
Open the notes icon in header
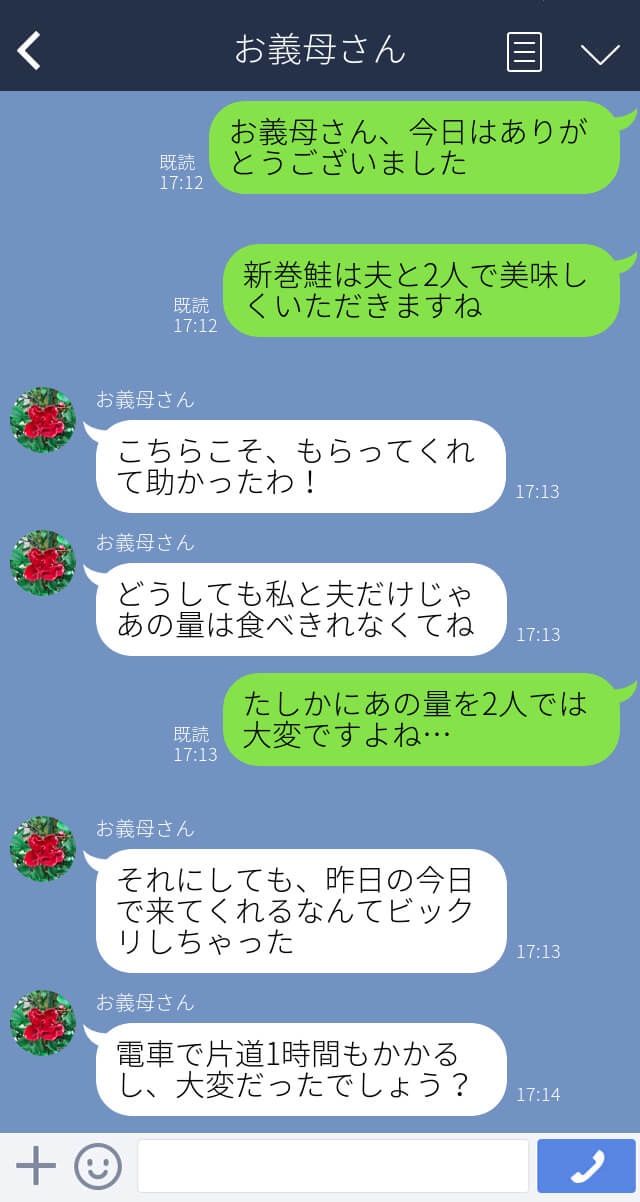[524, 51]
